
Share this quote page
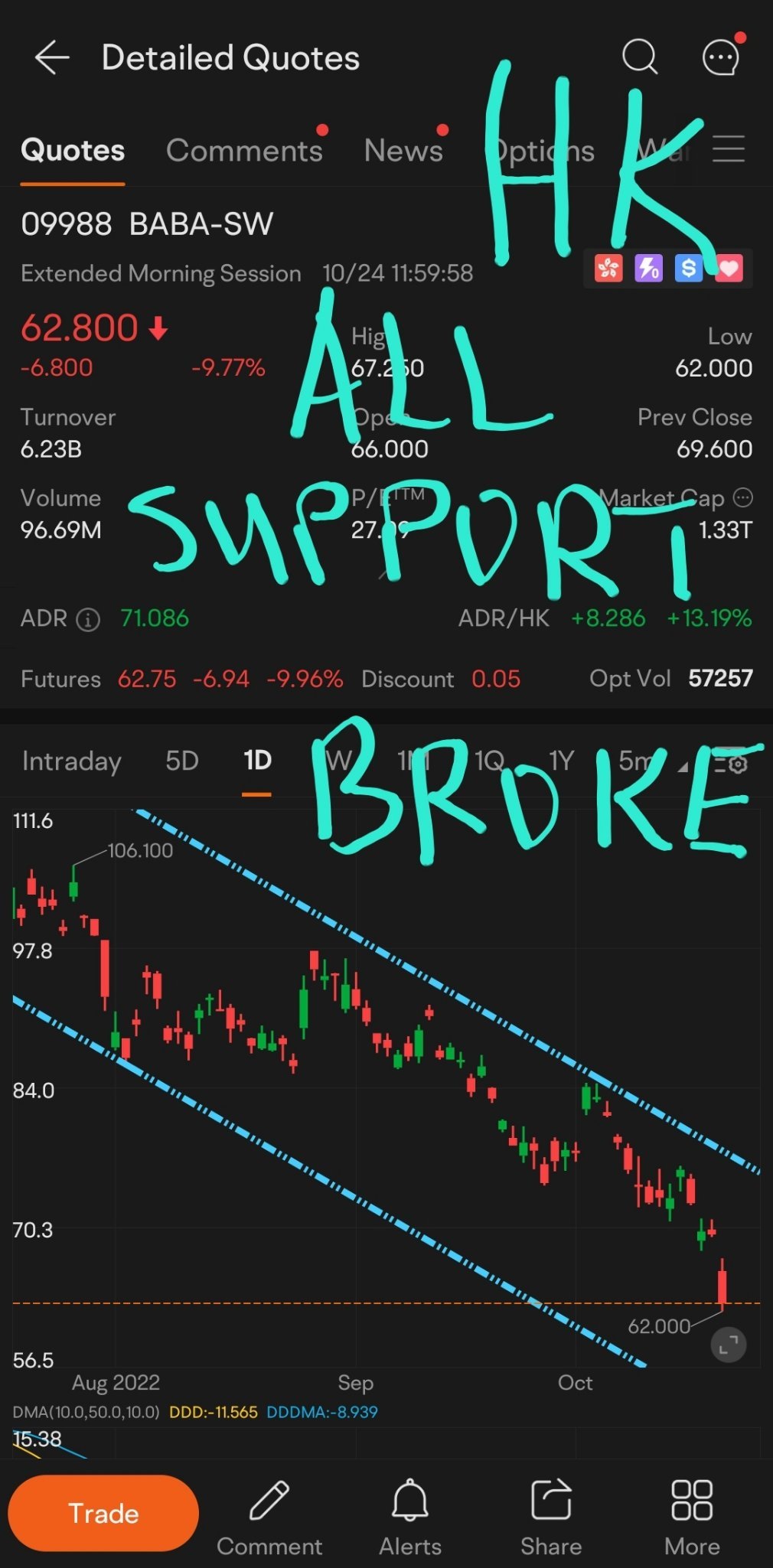551,1513
